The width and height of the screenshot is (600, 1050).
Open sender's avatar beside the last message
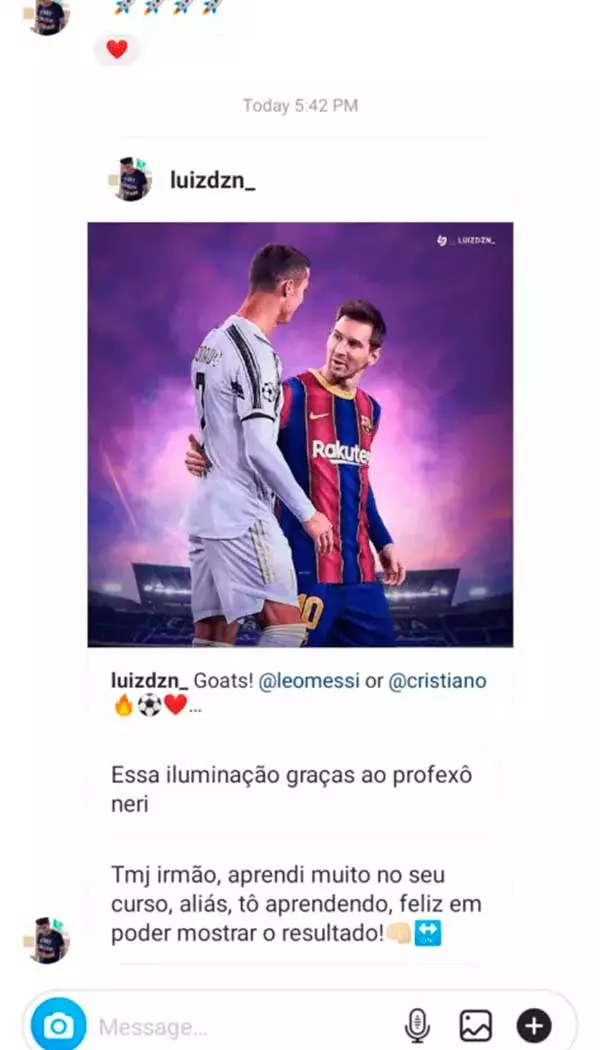click(47, 940)
